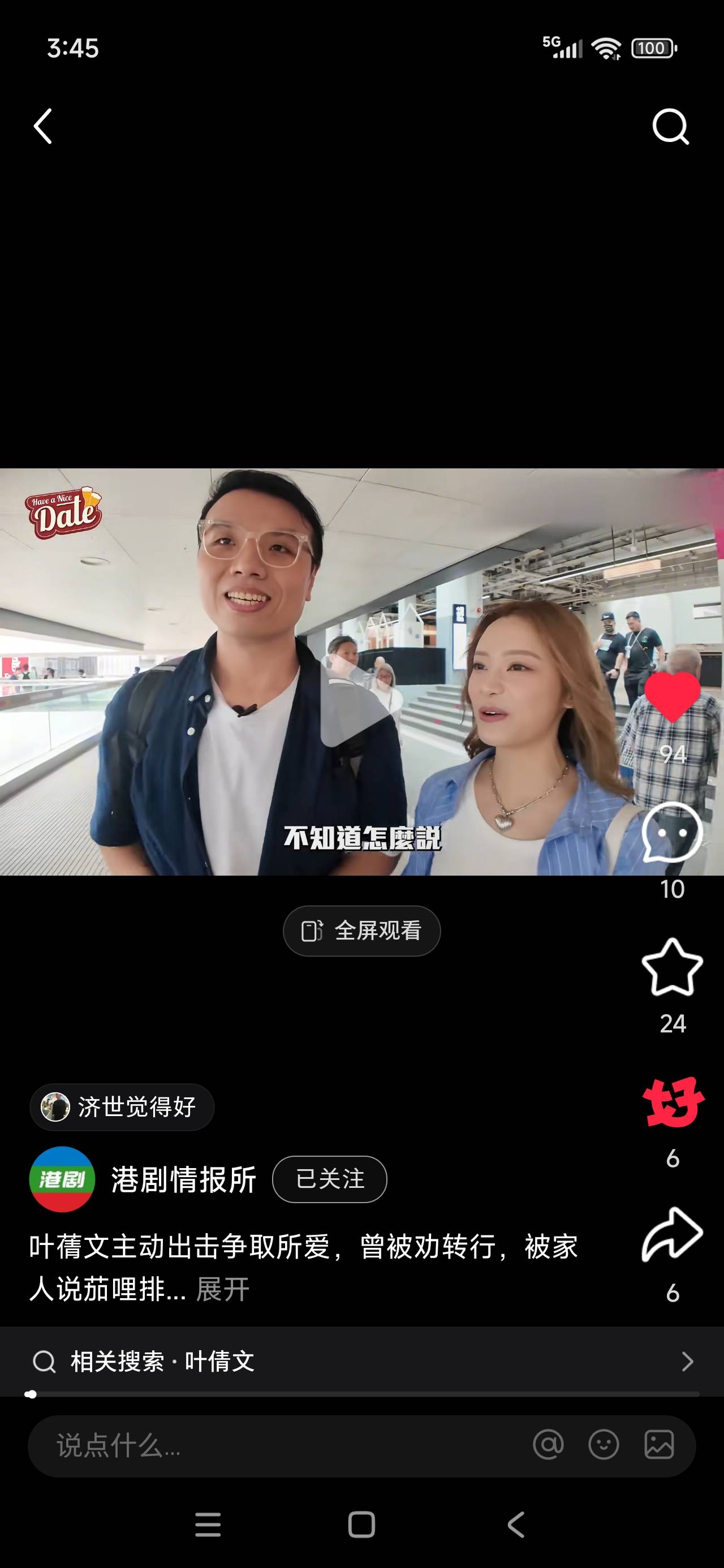The image size is (724, 1568).
Task: Tap the red heart like icon
Action: coord(672,697)
